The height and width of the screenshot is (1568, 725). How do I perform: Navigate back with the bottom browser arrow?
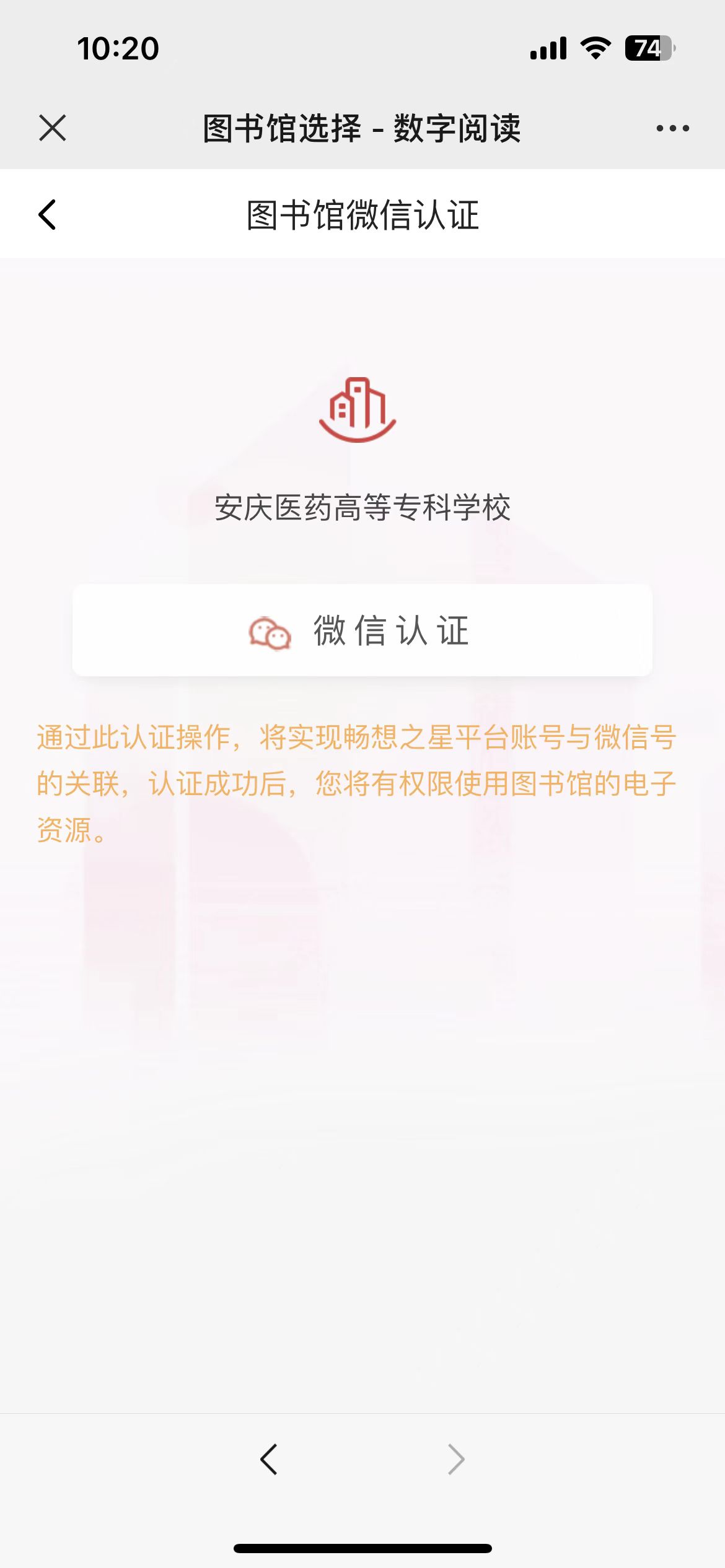coord(269,1460)
